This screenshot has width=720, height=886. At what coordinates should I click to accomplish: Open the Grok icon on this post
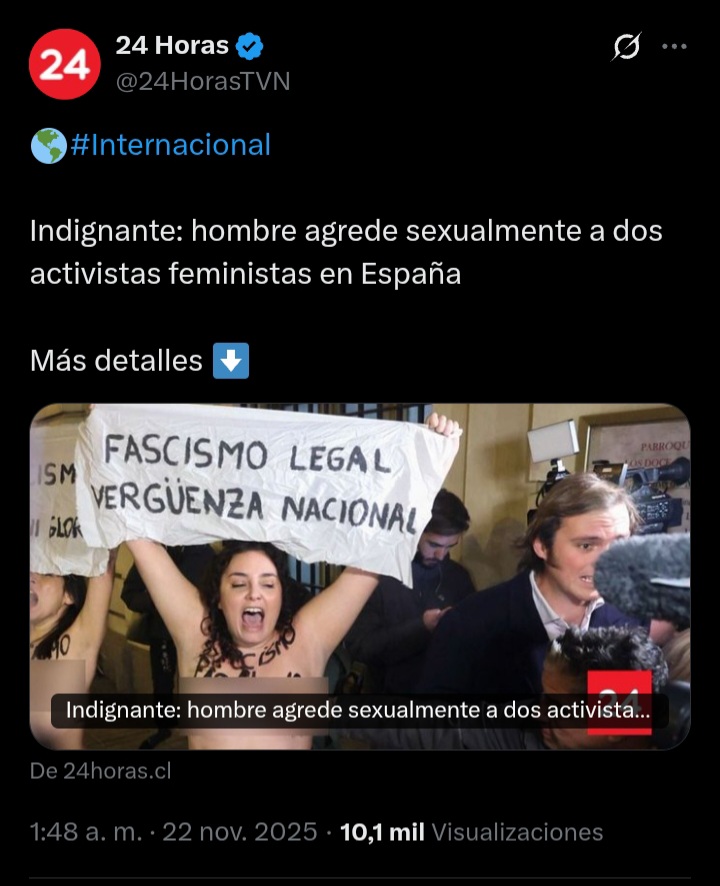(626, 47)
